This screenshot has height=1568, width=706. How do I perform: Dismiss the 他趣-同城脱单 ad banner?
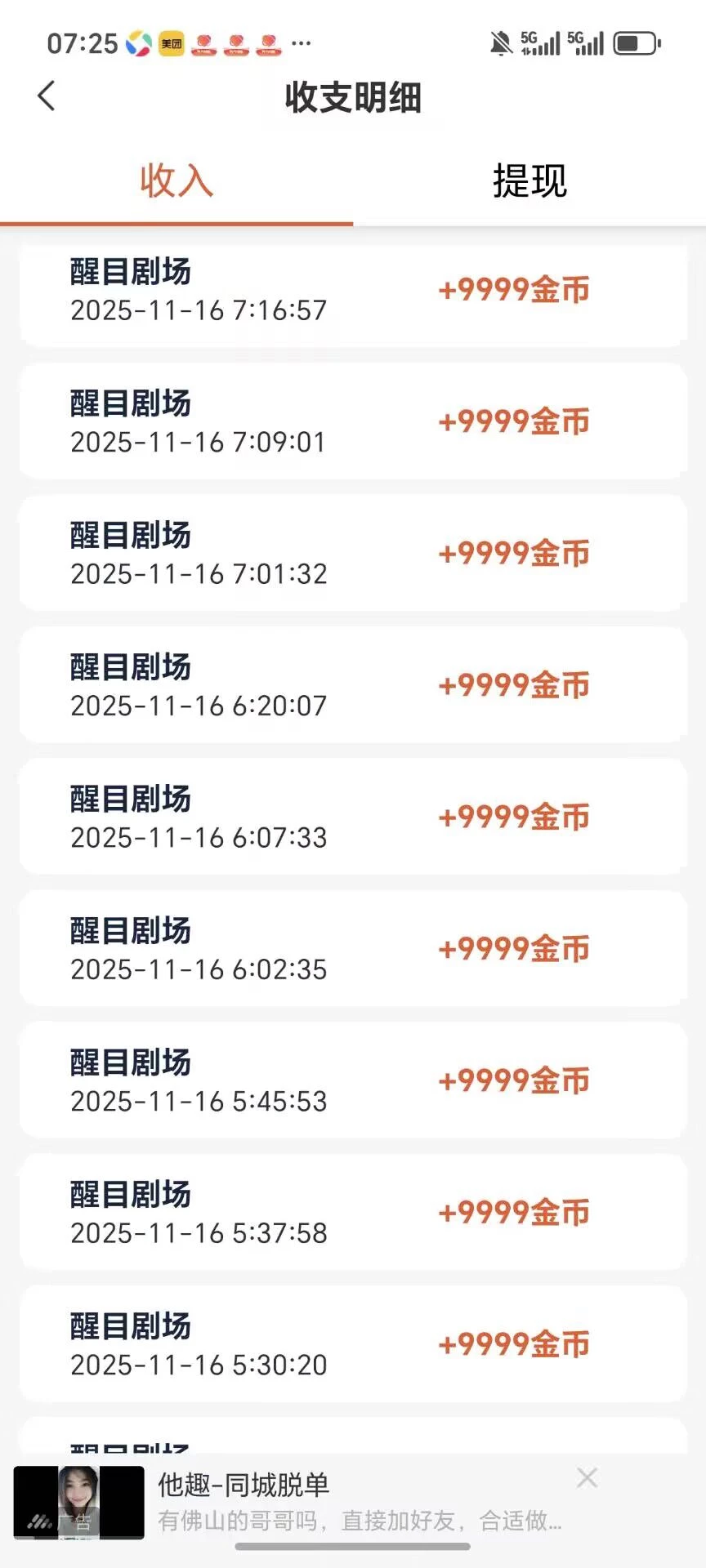click(x=587, y=1477)
